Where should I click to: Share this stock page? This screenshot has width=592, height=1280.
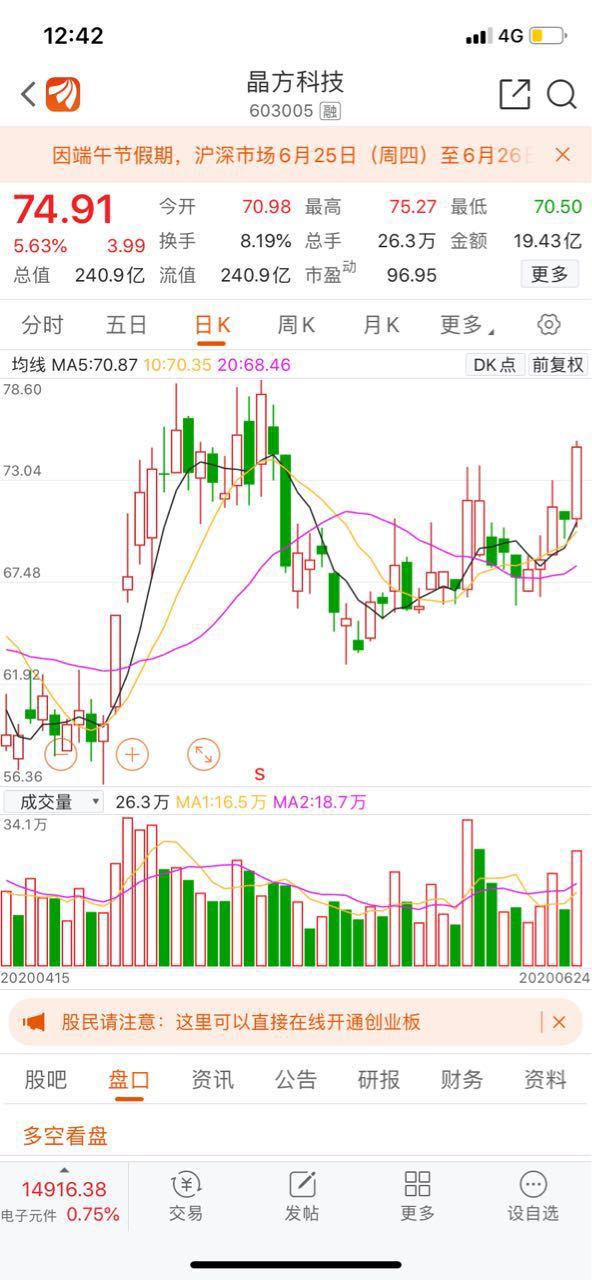click(x=514, y=94)
